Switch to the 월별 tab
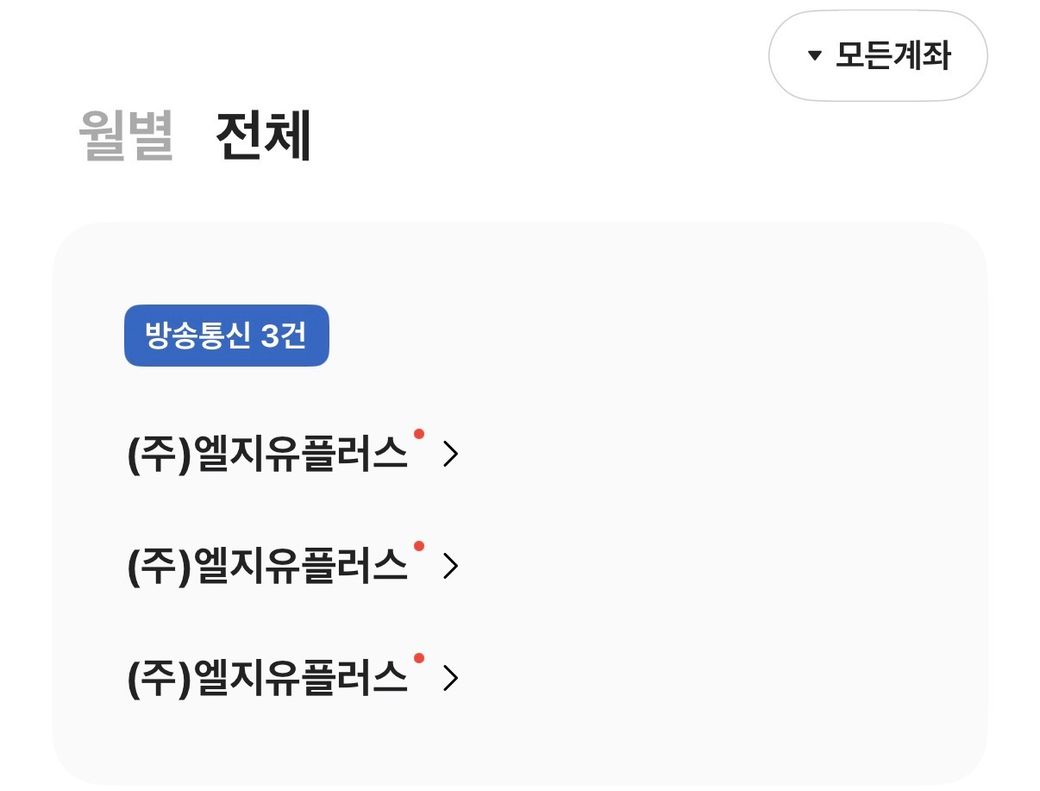The height and width of the screenshot is (791, 1040). [126, 135]
